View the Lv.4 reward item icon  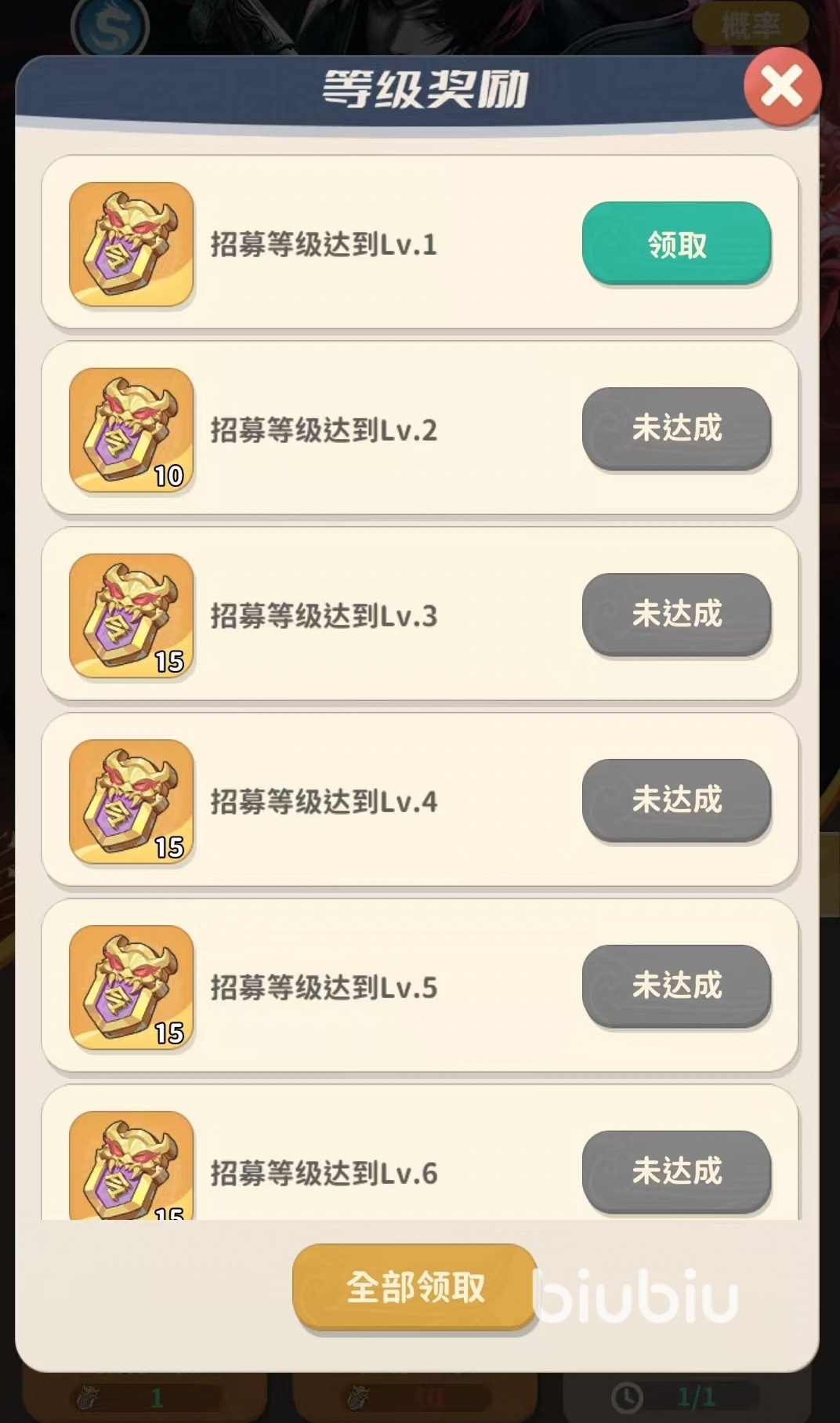click(x=132, y=801)
